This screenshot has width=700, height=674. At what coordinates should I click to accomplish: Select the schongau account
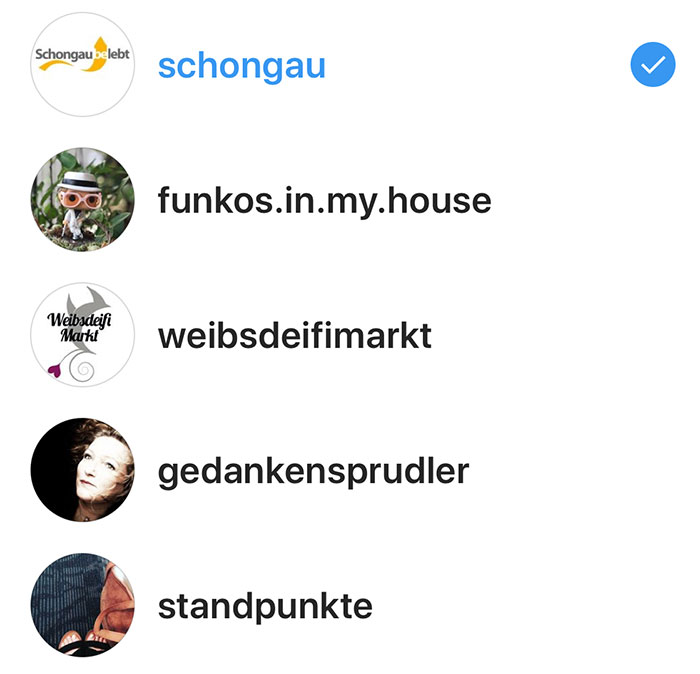point(242,66)
